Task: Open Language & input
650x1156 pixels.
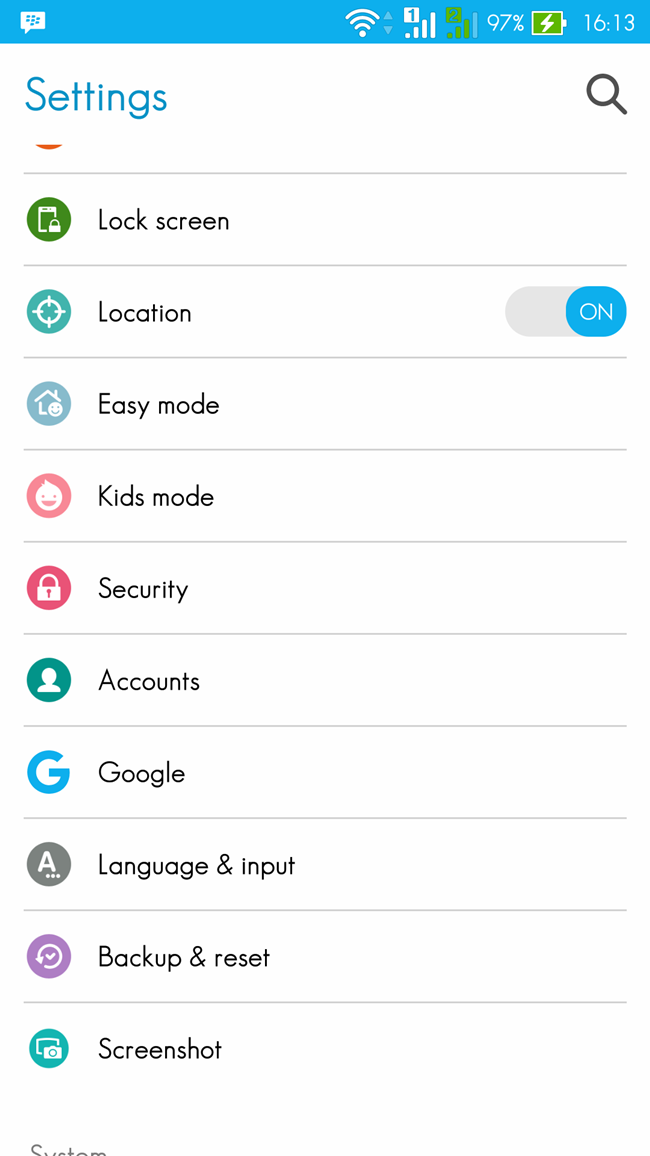Action: (x=325, y=865)
